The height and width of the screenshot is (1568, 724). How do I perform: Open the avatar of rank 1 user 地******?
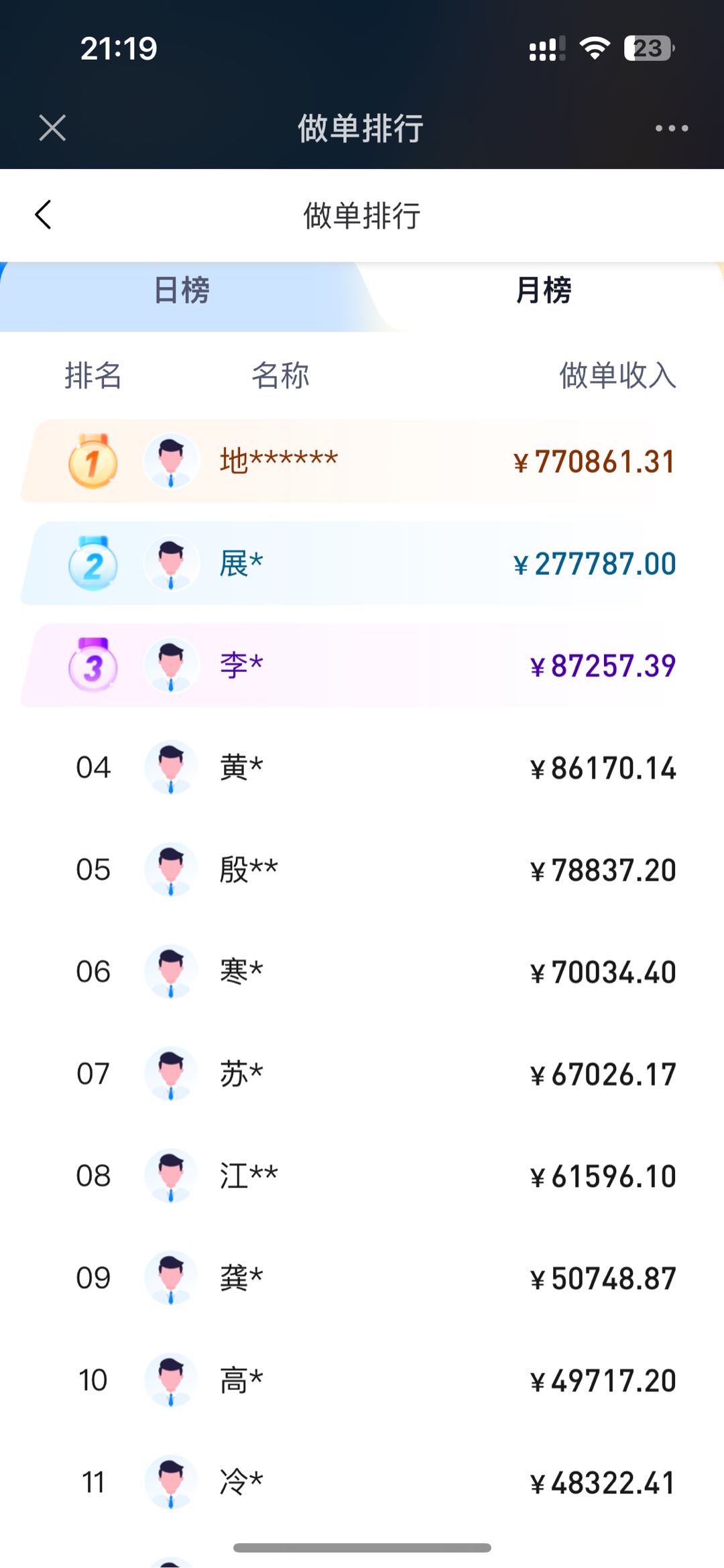(171, 461)
